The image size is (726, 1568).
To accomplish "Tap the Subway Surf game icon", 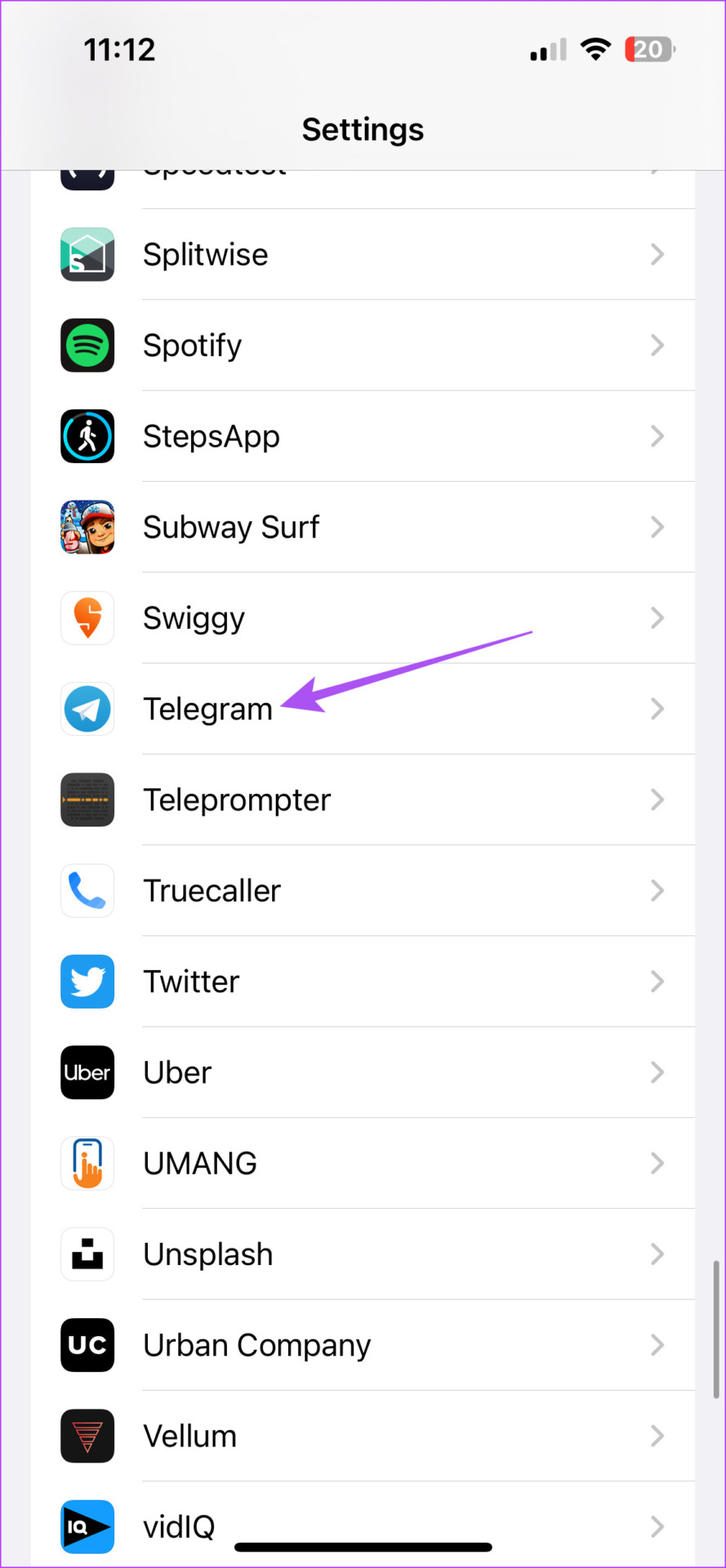I will 87,527.
